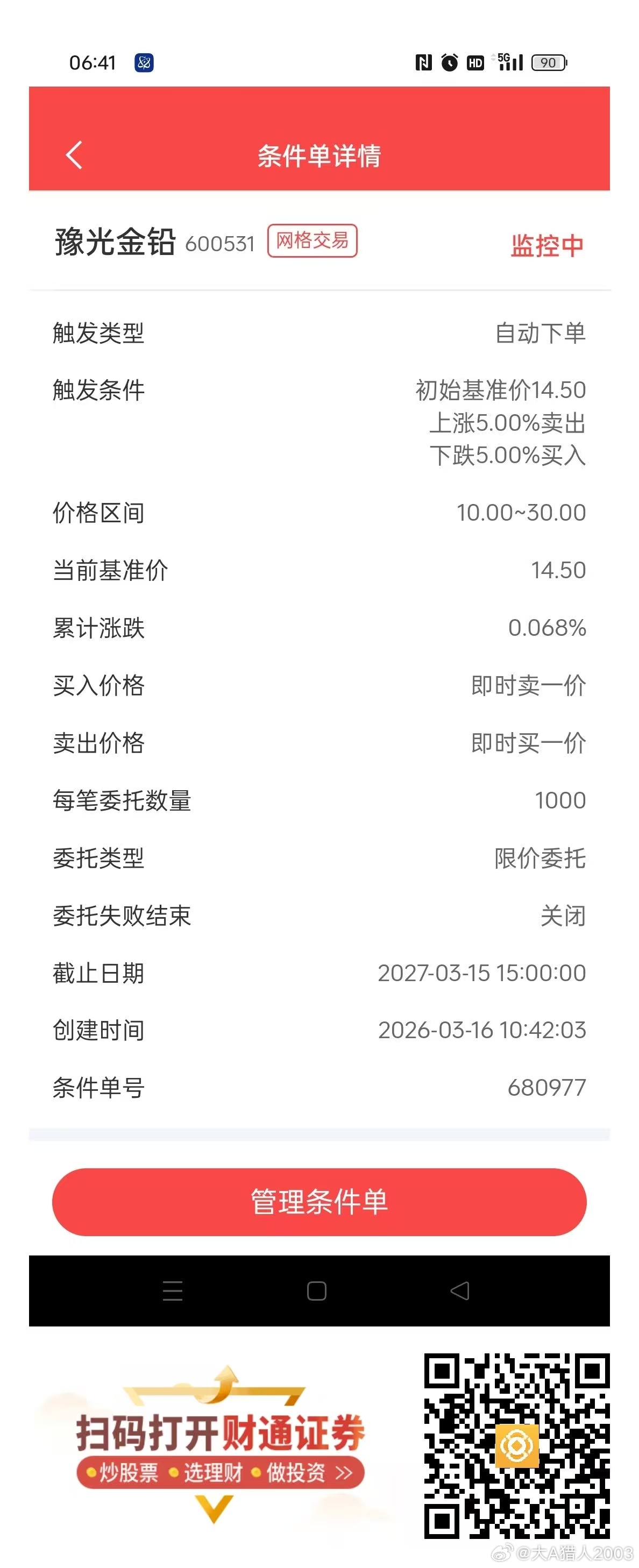The height and width of the screenshot is (1568, 639).
Task: Tap the 管理条件单 button
Action: click(319, 1202)
